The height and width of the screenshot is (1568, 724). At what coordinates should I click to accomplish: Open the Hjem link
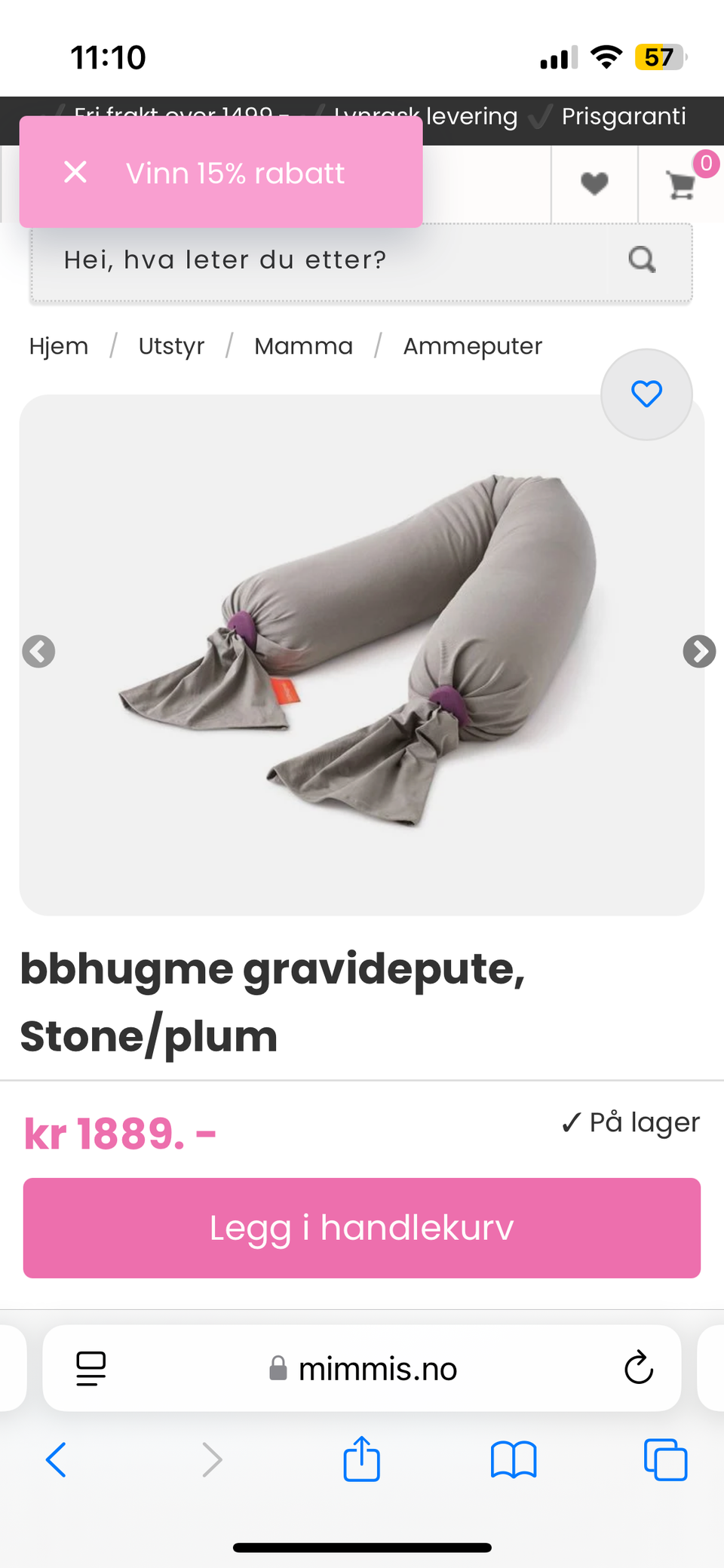click(58, 345)
